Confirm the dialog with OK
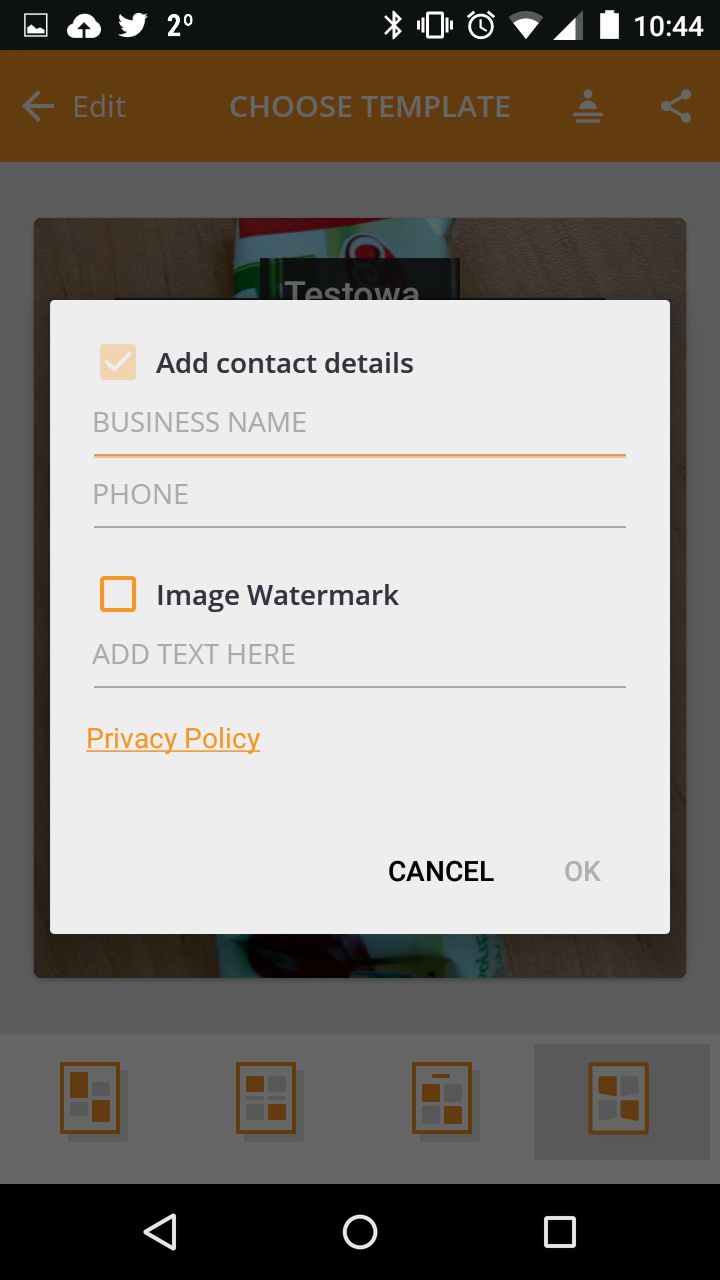The height and width of the screenshot is (1280, 720). coord(582,871)
